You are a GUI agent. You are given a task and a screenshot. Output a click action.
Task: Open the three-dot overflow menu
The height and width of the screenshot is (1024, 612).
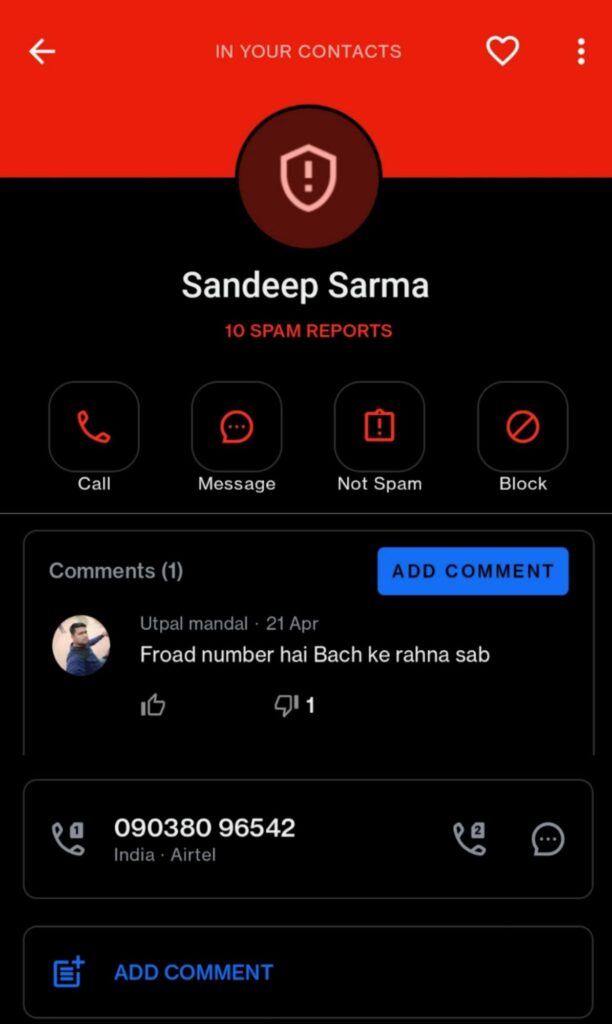[x=581, y=51]
